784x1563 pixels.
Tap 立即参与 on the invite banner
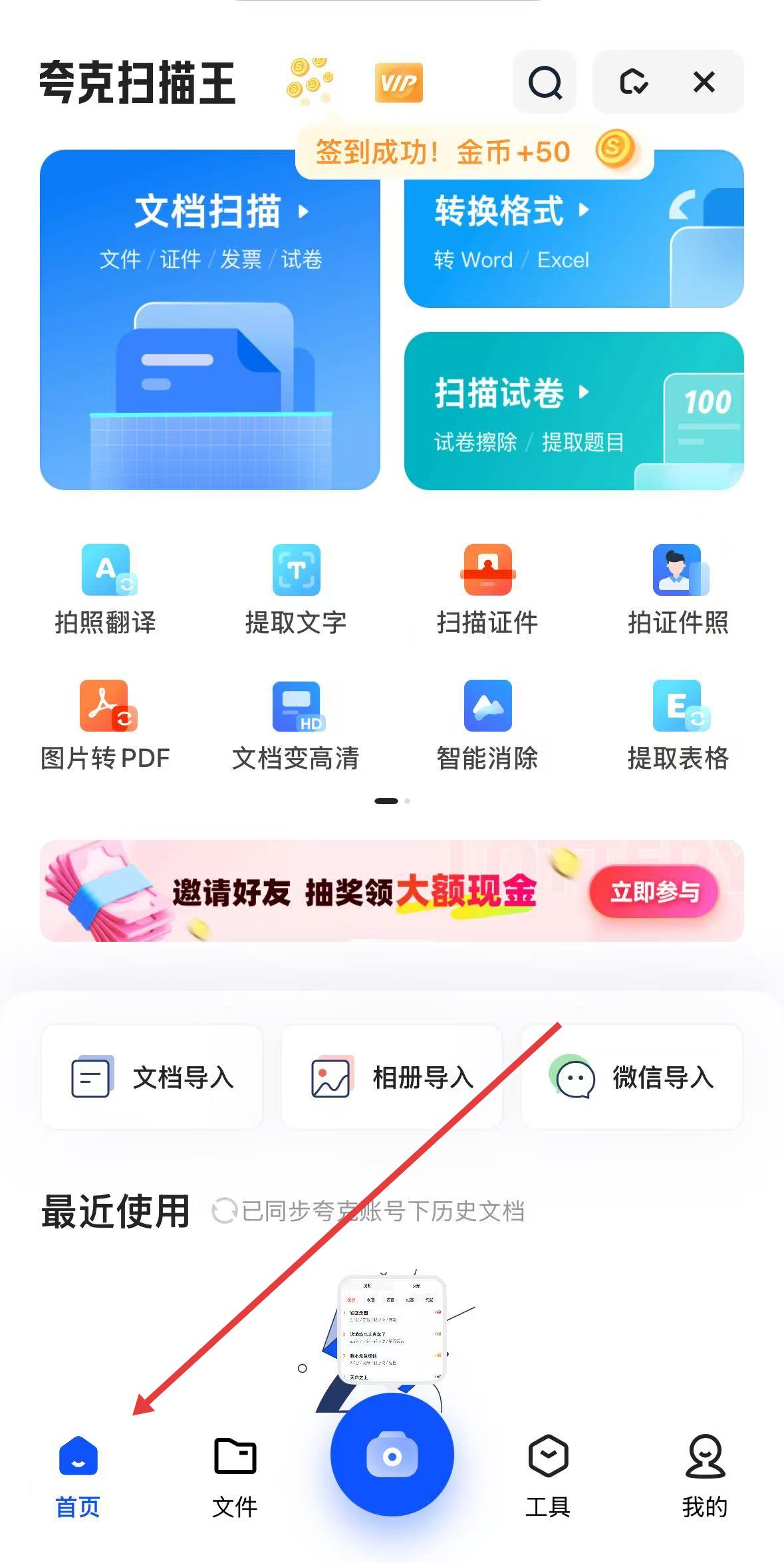[x=654, y=891]
